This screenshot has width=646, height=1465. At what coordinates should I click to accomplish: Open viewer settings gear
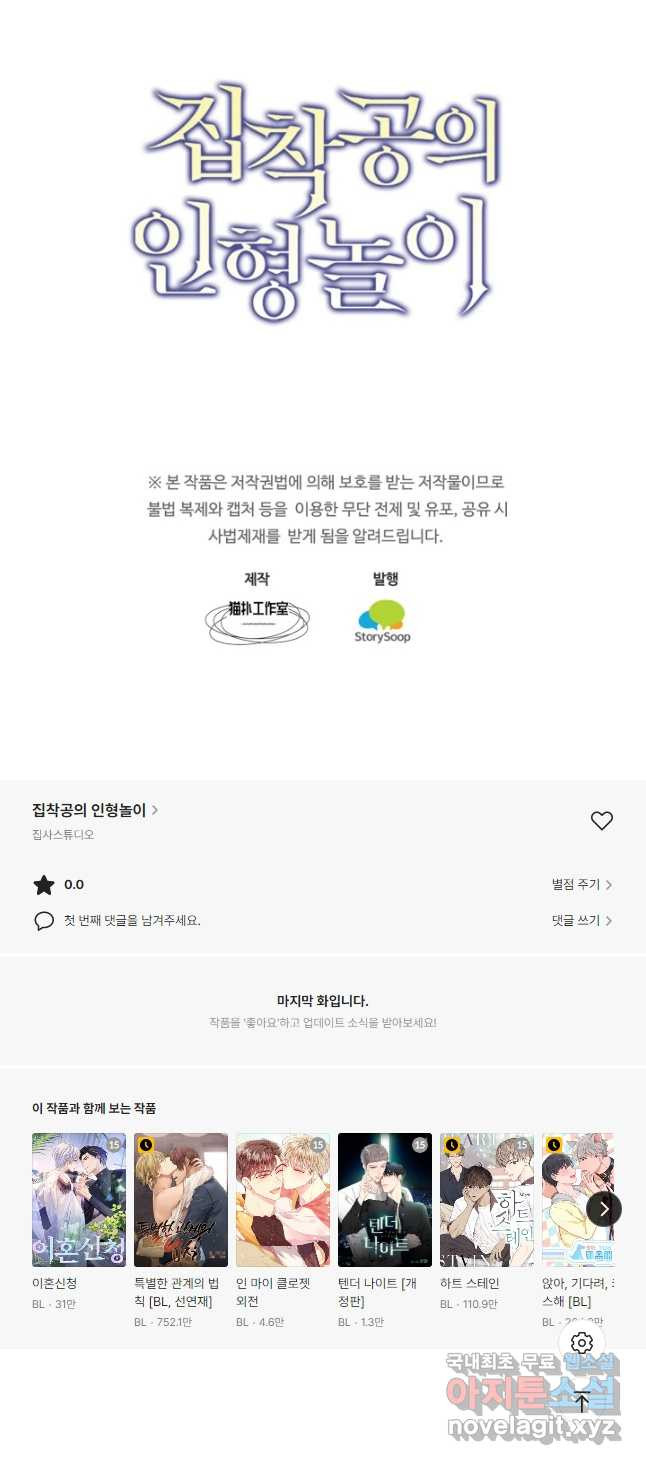[582, 1343]
